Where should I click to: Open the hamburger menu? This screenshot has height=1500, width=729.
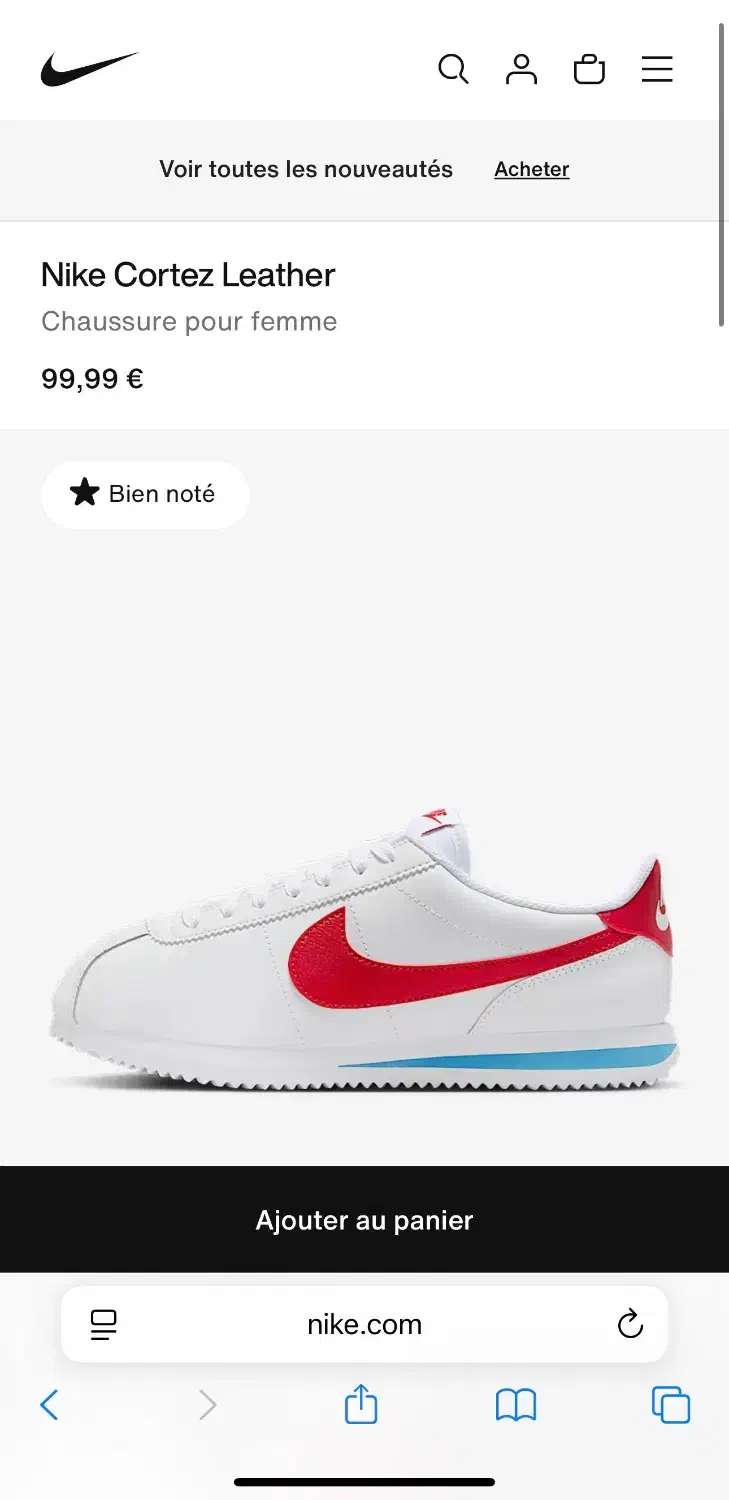657,69
